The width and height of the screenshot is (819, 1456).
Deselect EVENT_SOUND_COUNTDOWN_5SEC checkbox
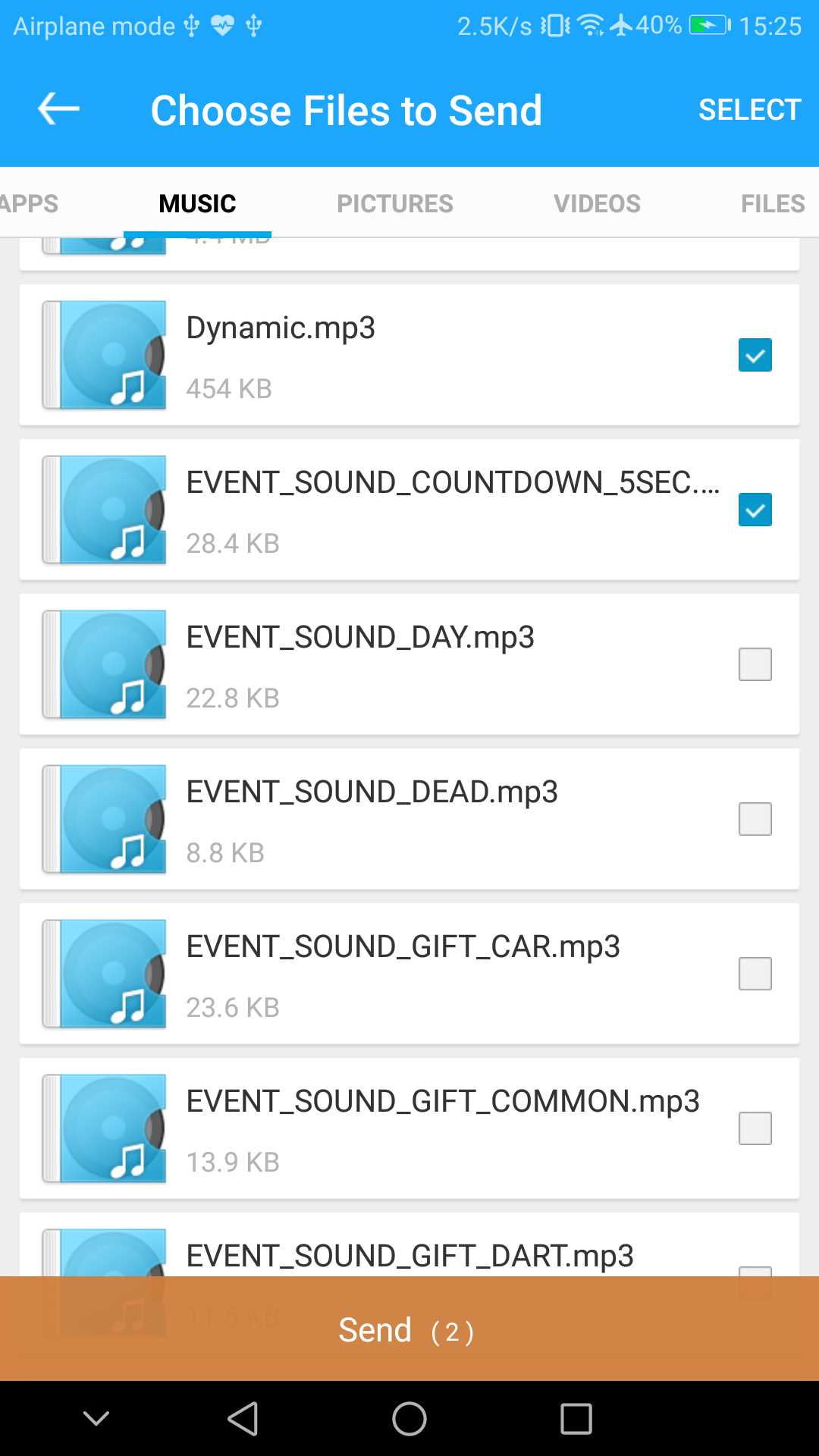755,510
